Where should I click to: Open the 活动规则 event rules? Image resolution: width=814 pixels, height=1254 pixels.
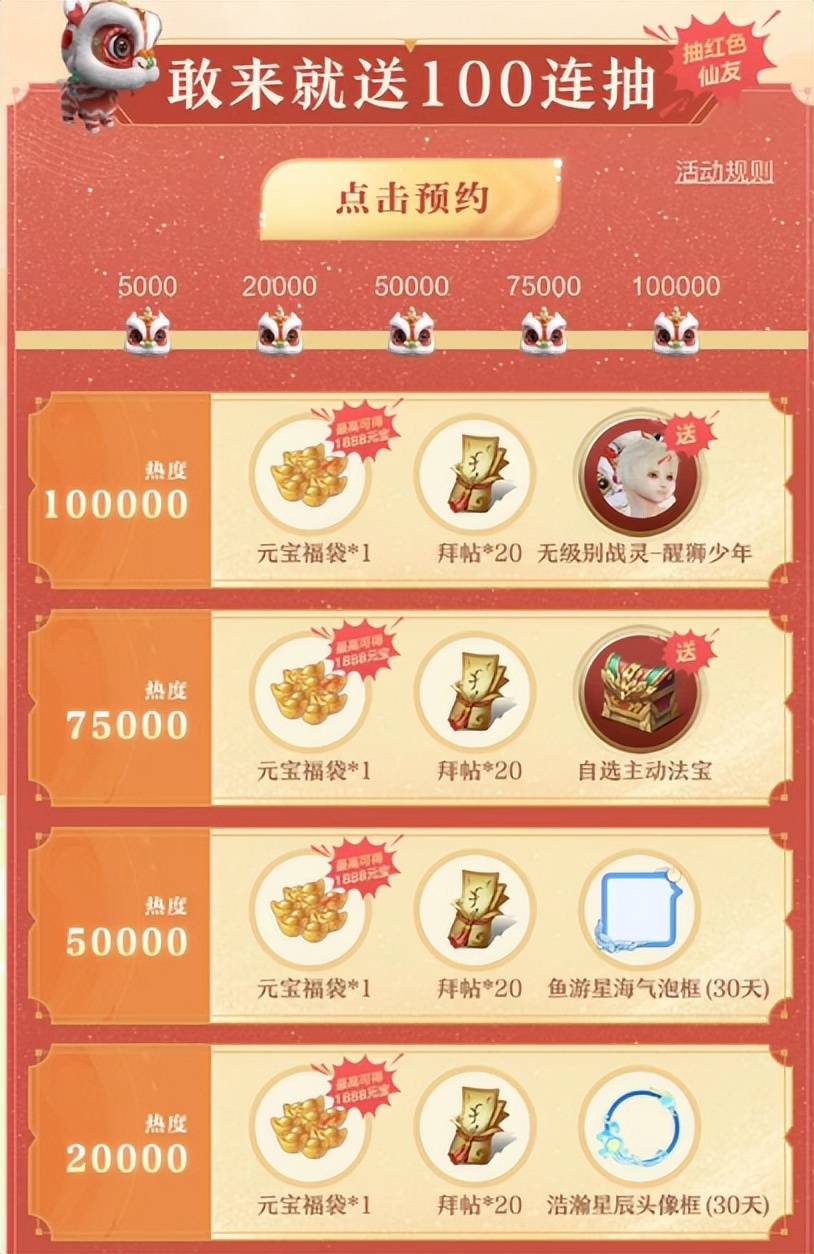click(724, 171)
